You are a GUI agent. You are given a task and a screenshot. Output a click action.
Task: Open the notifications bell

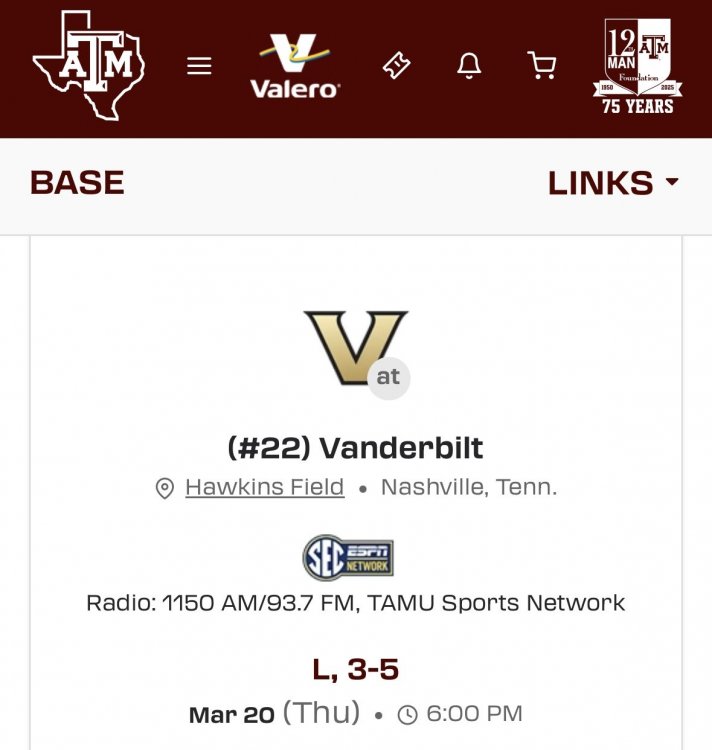(468, 66)
